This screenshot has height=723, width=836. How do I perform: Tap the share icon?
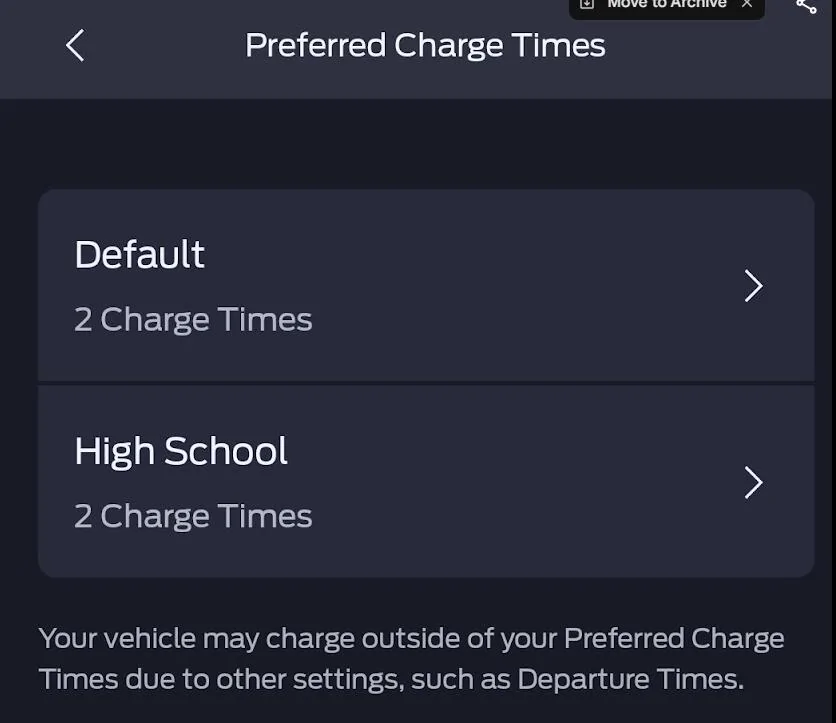pos(806,6)
